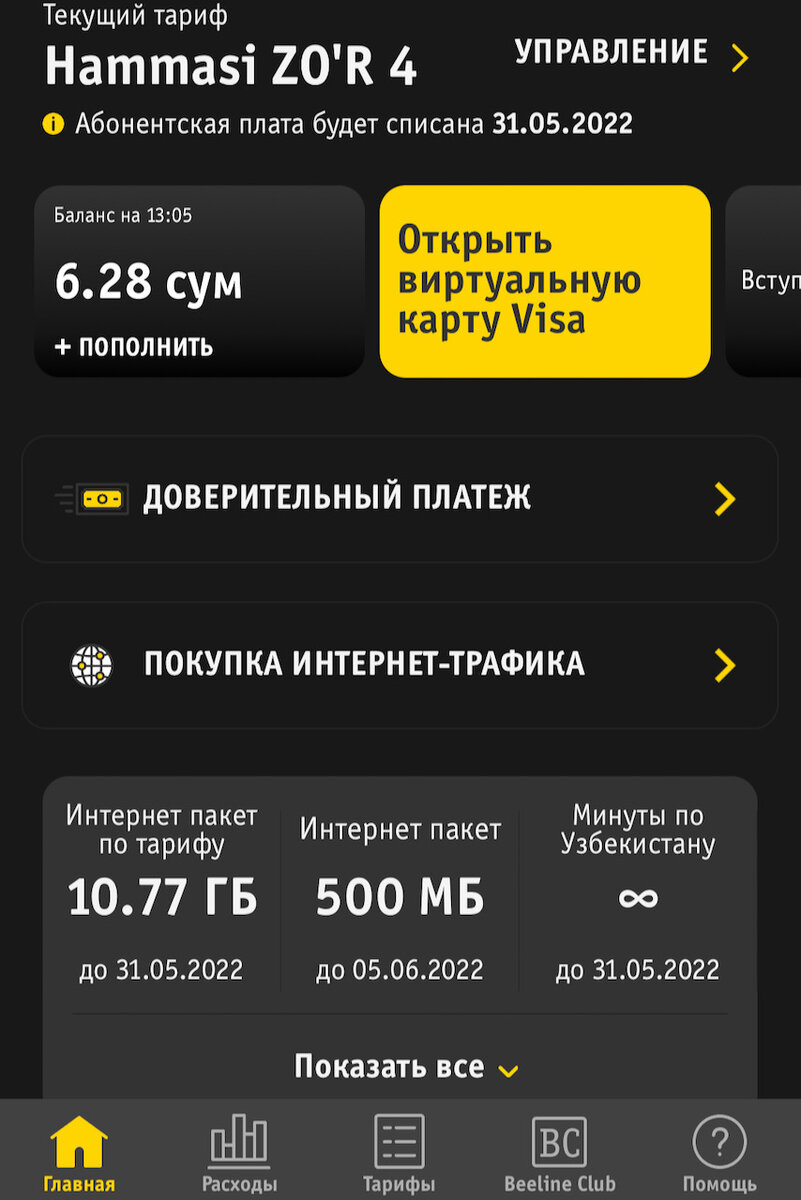
Task: Tap the partially visible Вступ card
Action: 768,281
